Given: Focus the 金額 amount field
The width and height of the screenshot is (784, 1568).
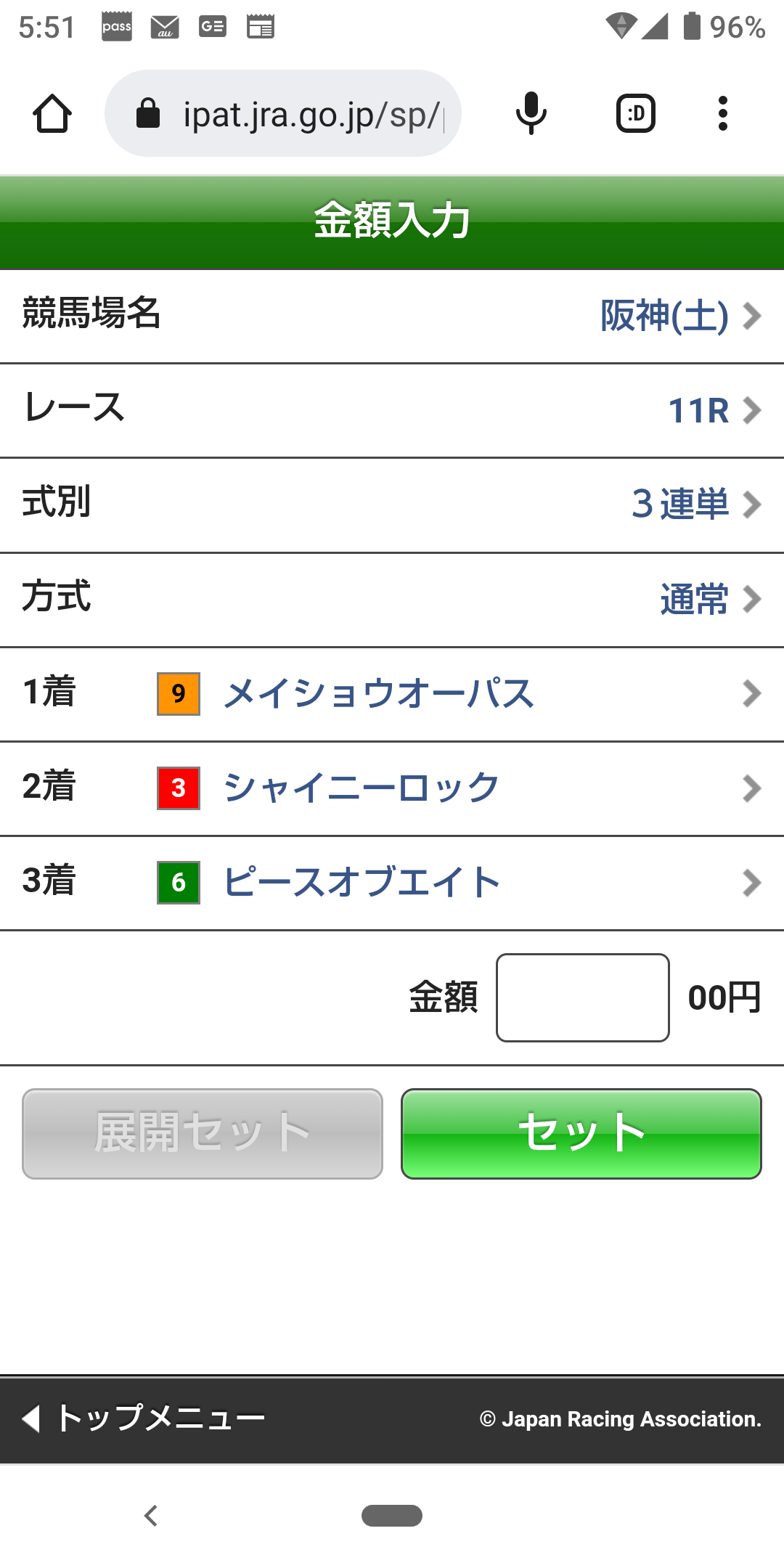Looking at the screenshot, I should coord(582,997).
